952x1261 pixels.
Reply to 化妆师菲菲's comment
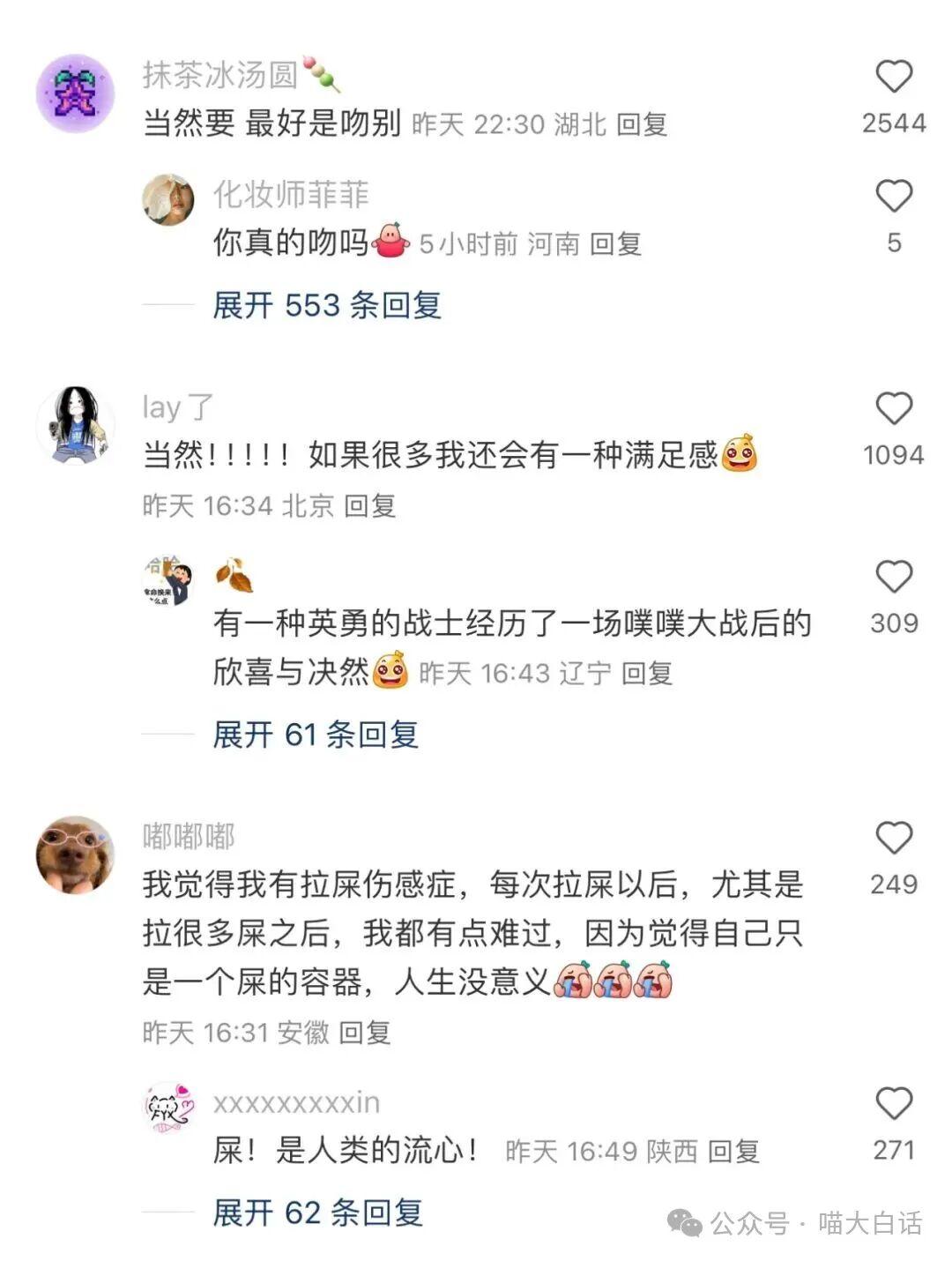pos(614,244)
